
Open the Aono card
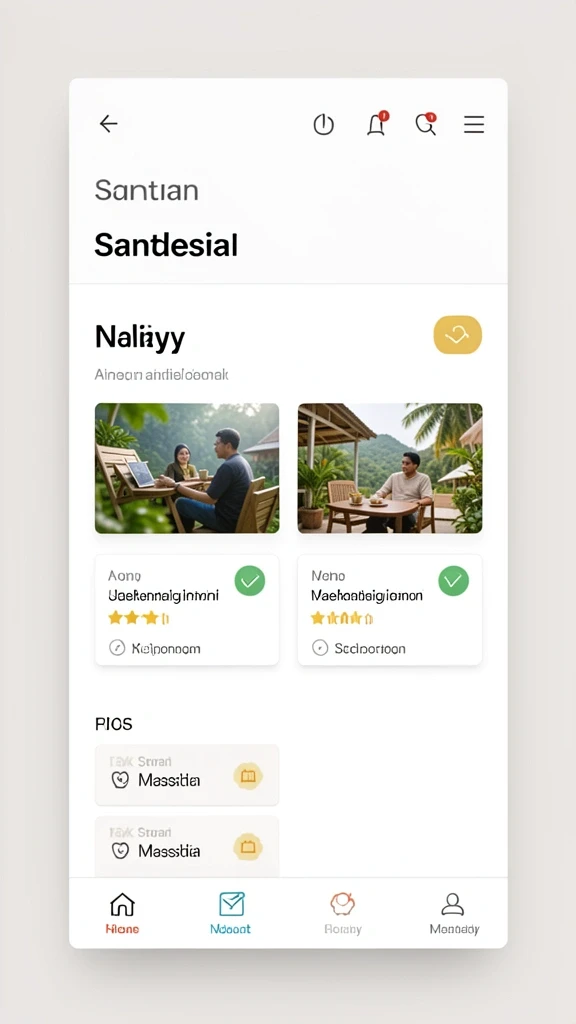[187, 610]
